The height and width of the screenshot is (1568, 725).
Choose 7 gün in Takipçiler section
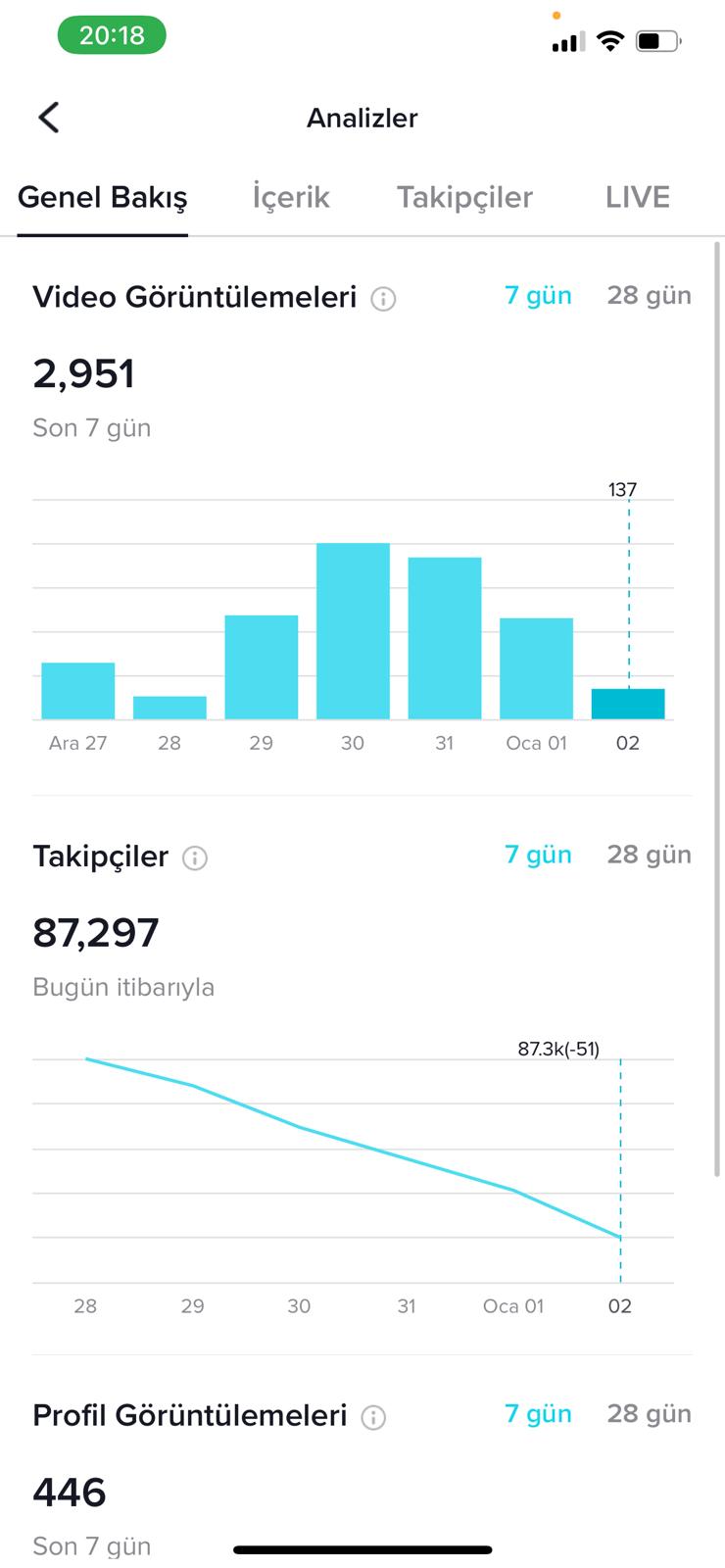538,855
